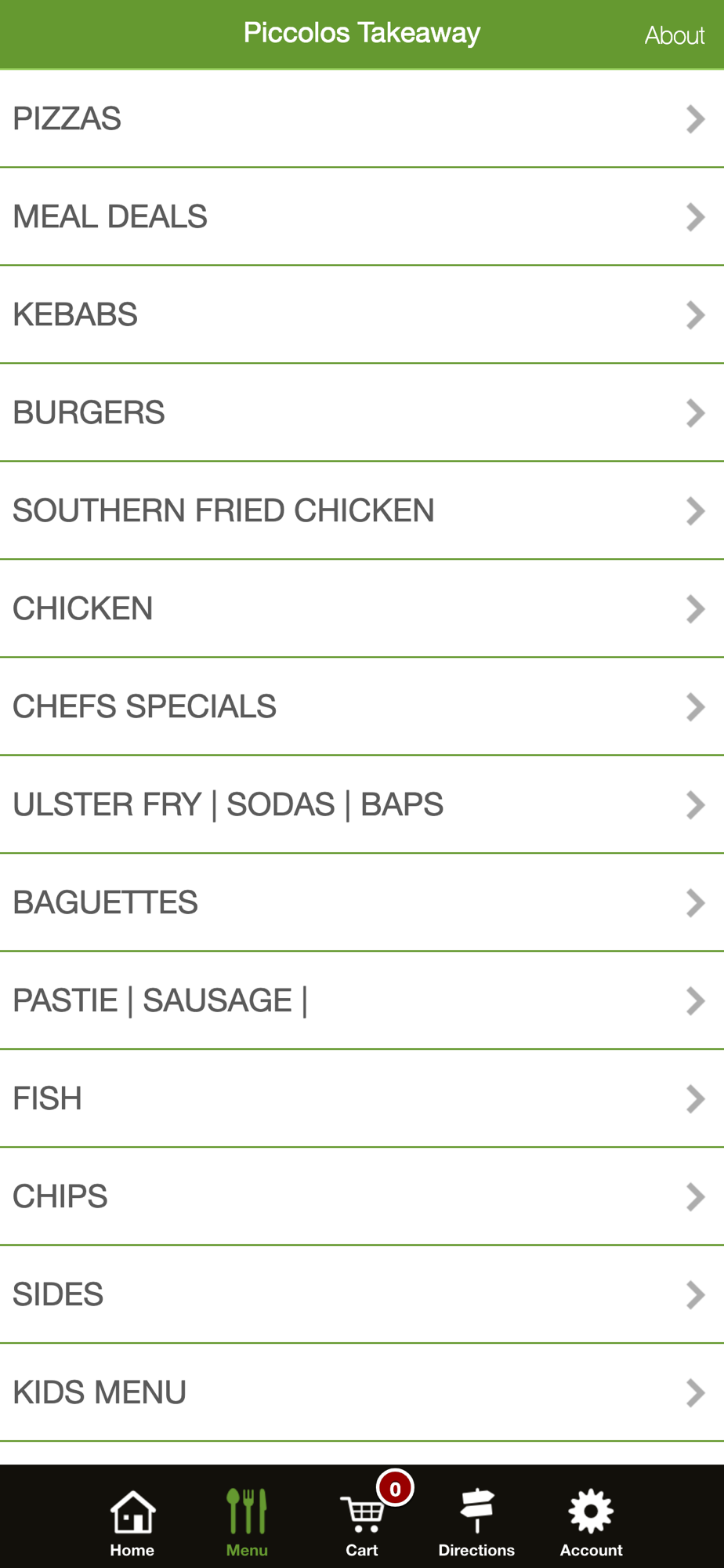View the FISH menu items
Screen dimensions: 724x1568
coord(362,1098)
